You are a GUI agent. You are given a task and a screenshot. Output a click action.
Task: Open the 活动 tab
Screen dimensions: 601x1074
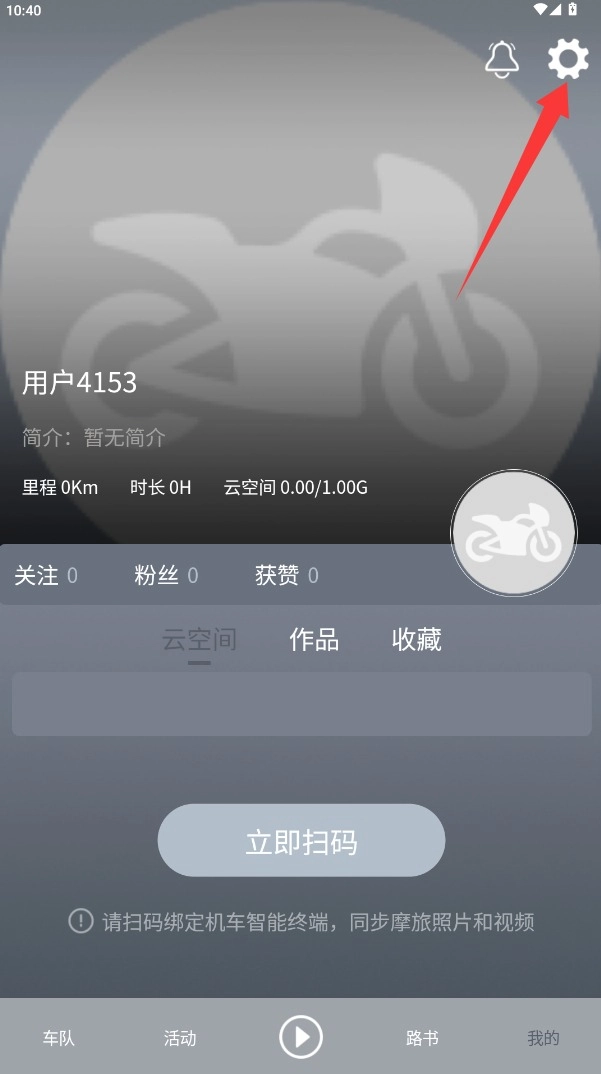coord(180,1038)
